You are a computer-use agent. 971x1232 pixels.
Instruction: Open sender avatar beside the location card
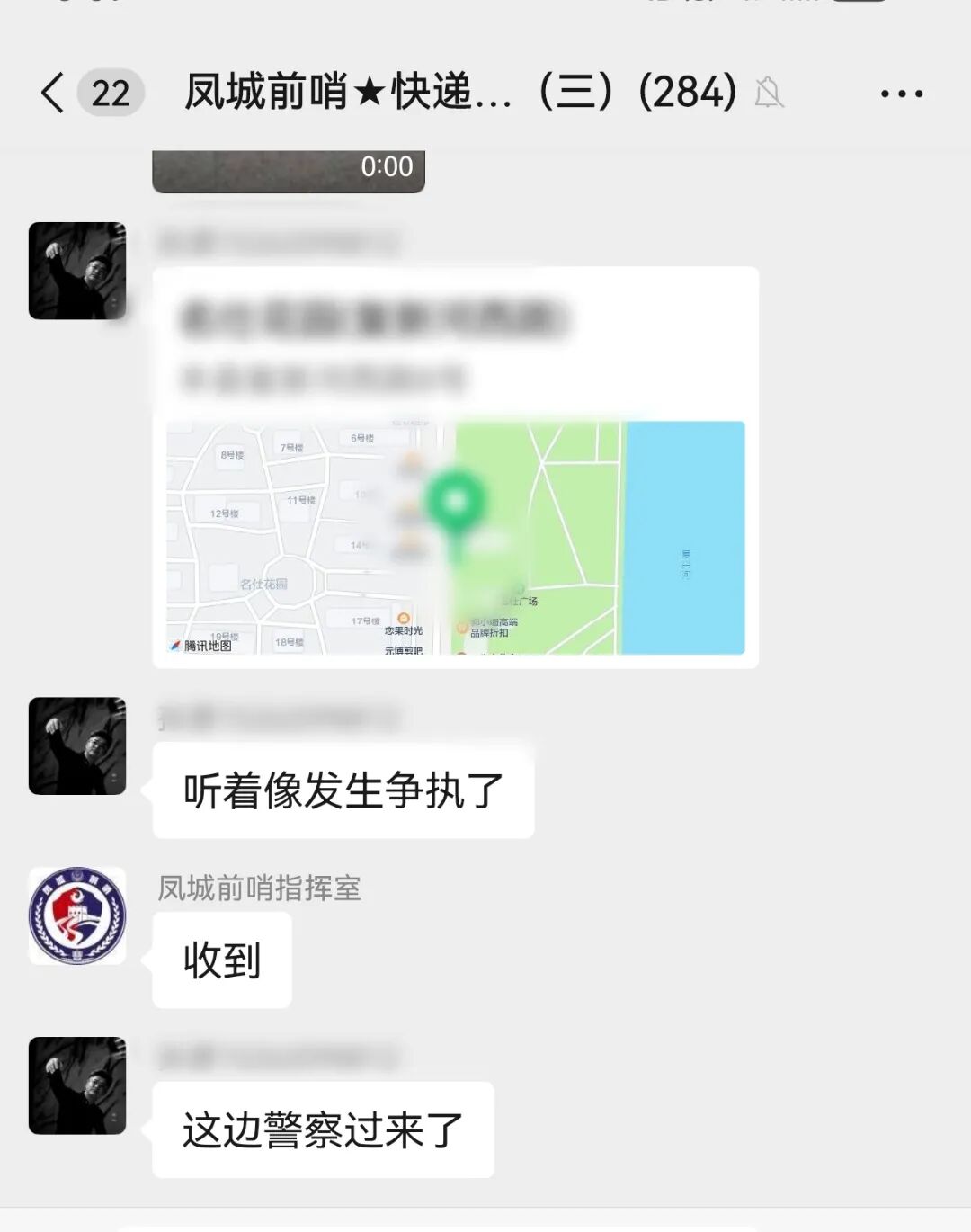pyautogui.click(x=77, y=271)
